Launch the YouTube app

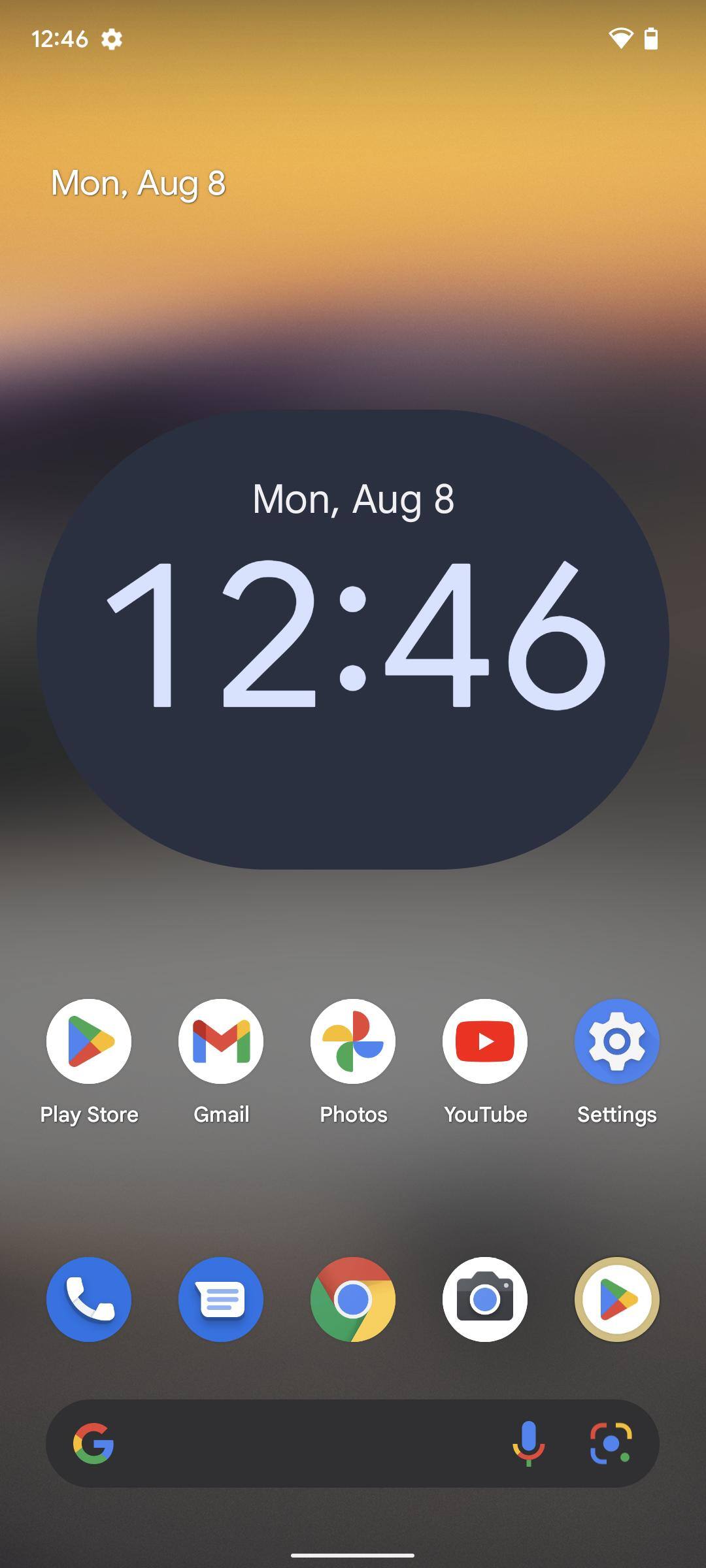click(x=485, y=1041)
